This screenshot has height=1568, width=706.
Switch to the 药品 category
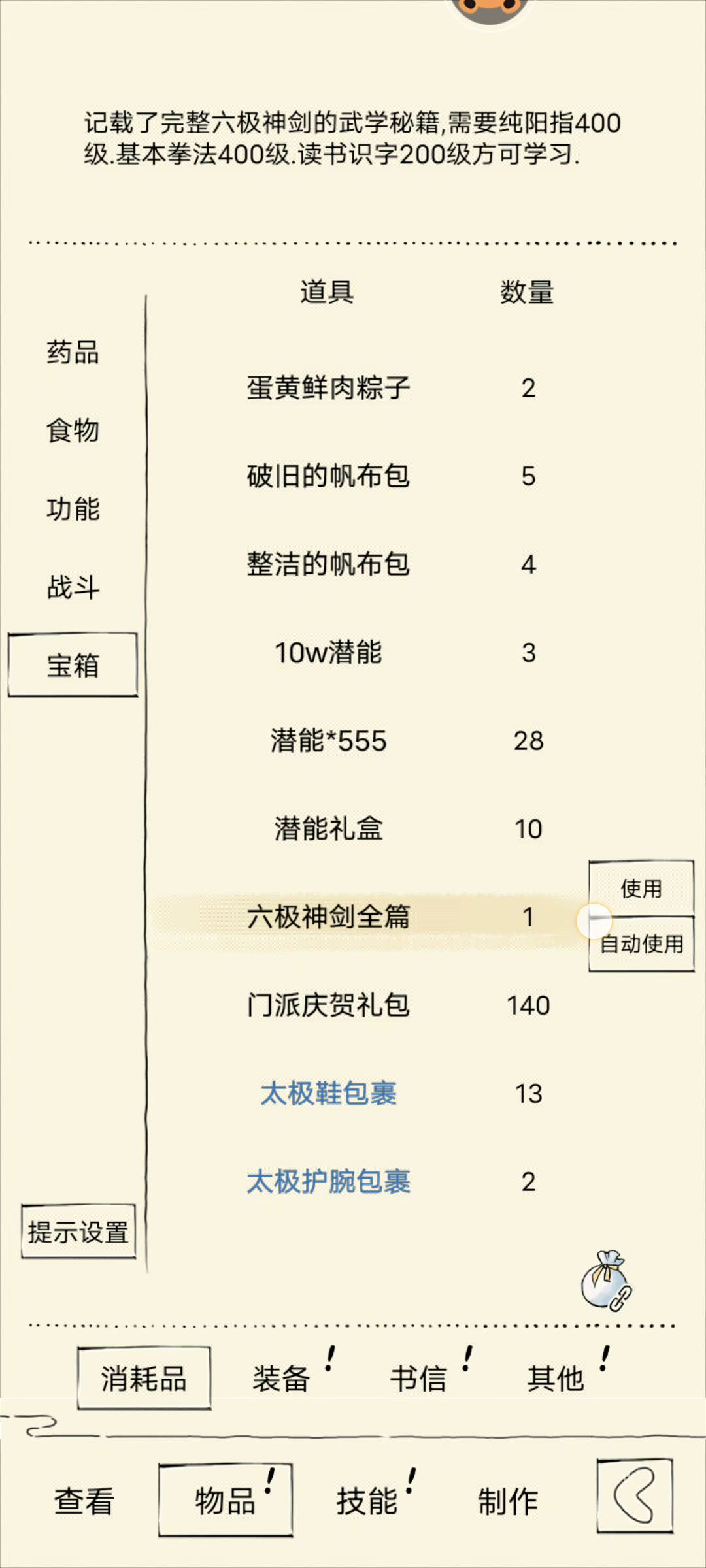pyautogui.click(x=73, y=352)
